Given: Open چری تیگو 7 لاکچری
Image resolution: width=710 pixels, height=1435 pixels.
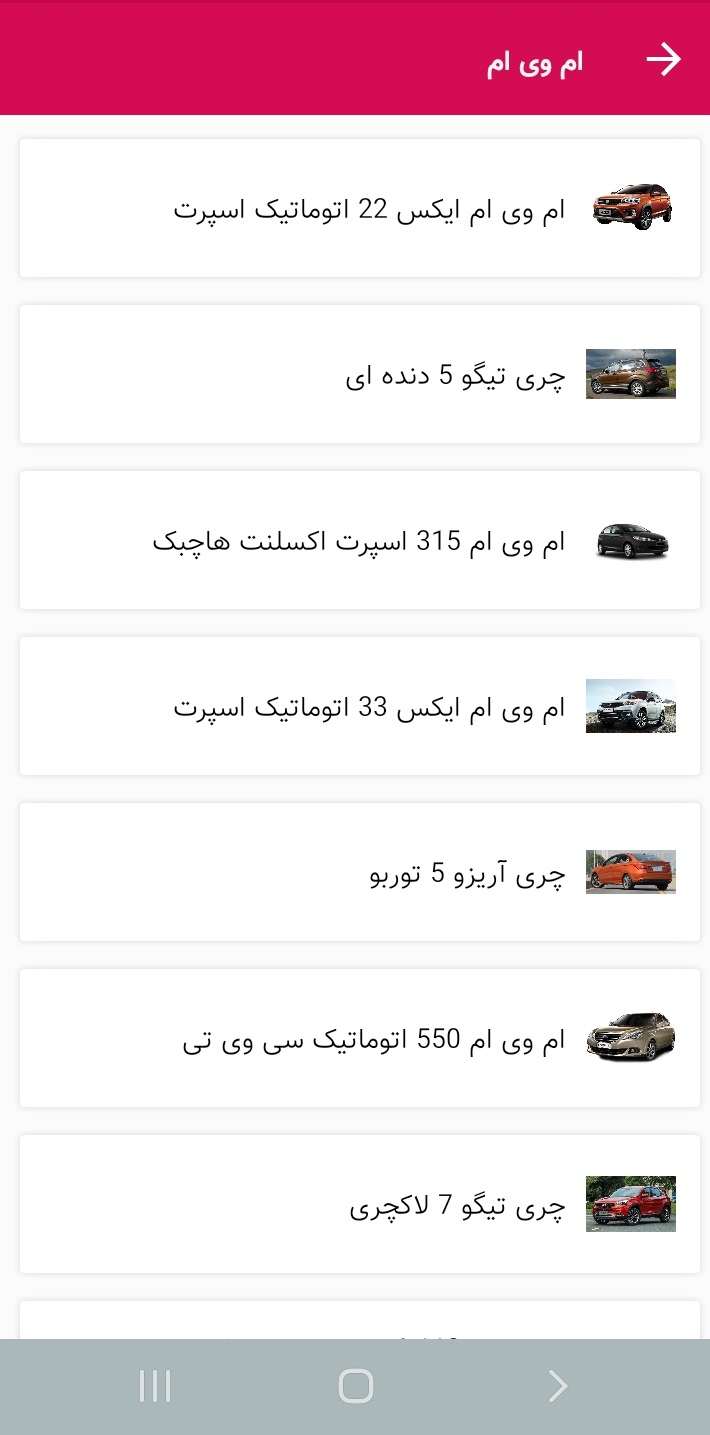Looking at the screenshot, I should coord(360,1204).
